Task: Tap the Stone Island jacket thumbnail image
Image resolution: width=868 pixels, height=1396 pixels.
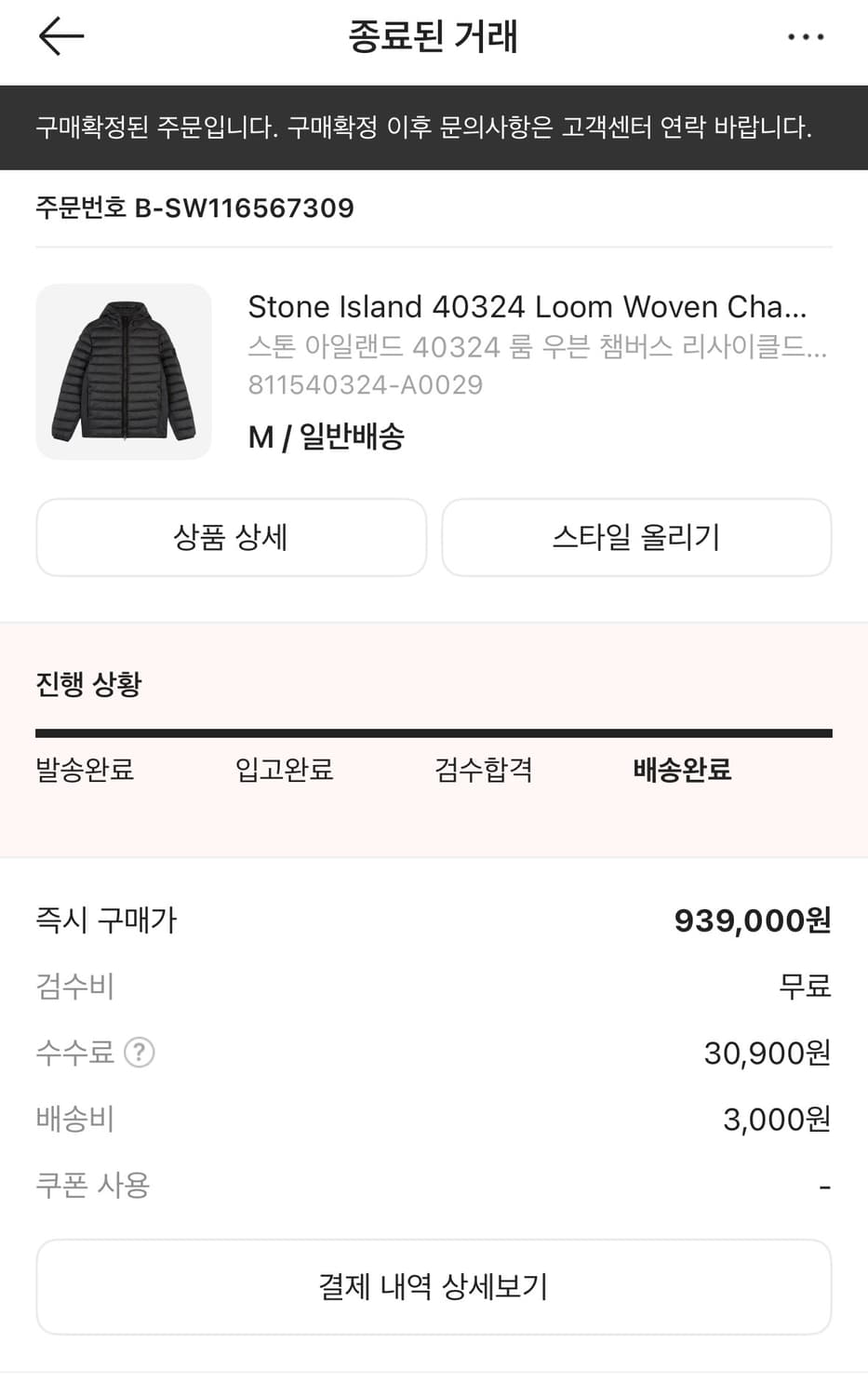Action: (123, 370)
